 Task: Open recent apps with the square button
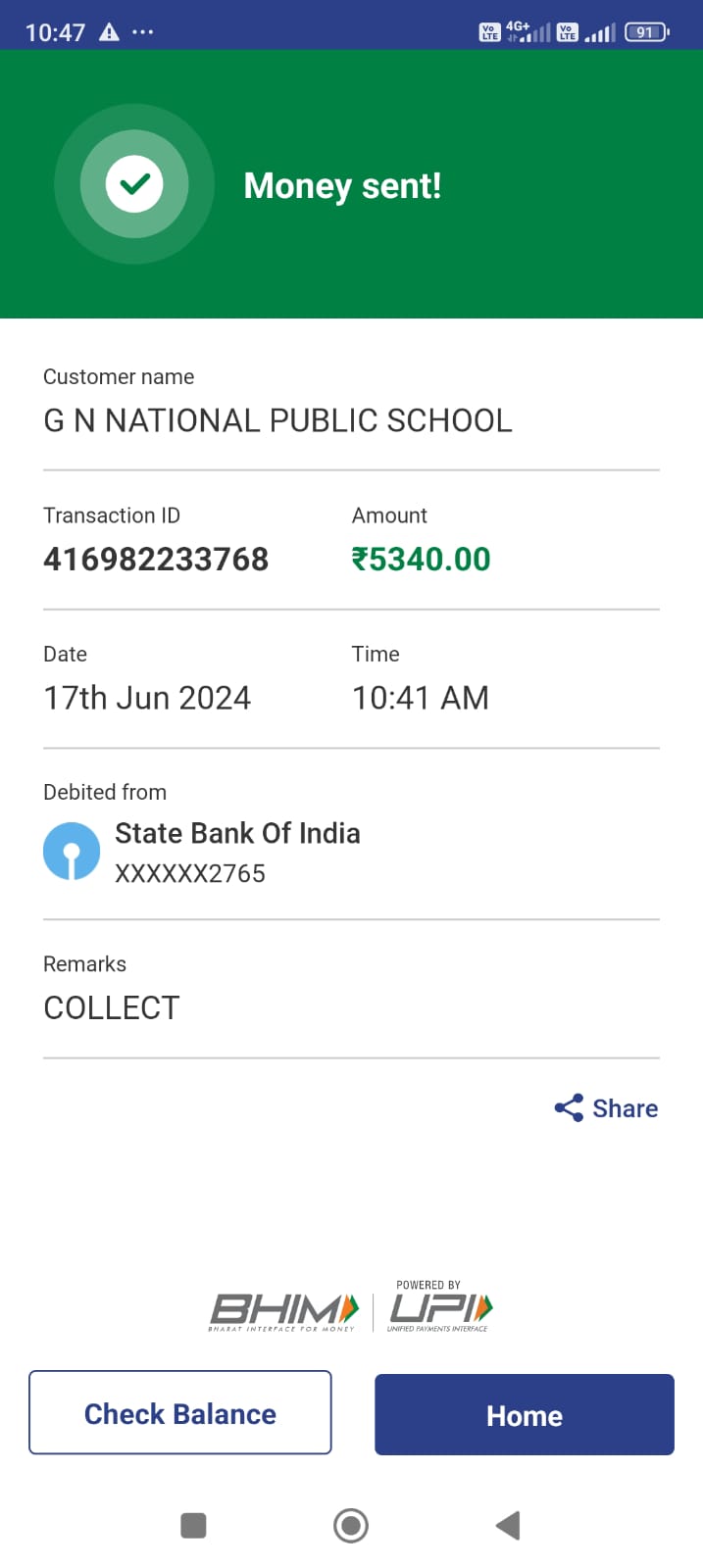point(194,1525)
